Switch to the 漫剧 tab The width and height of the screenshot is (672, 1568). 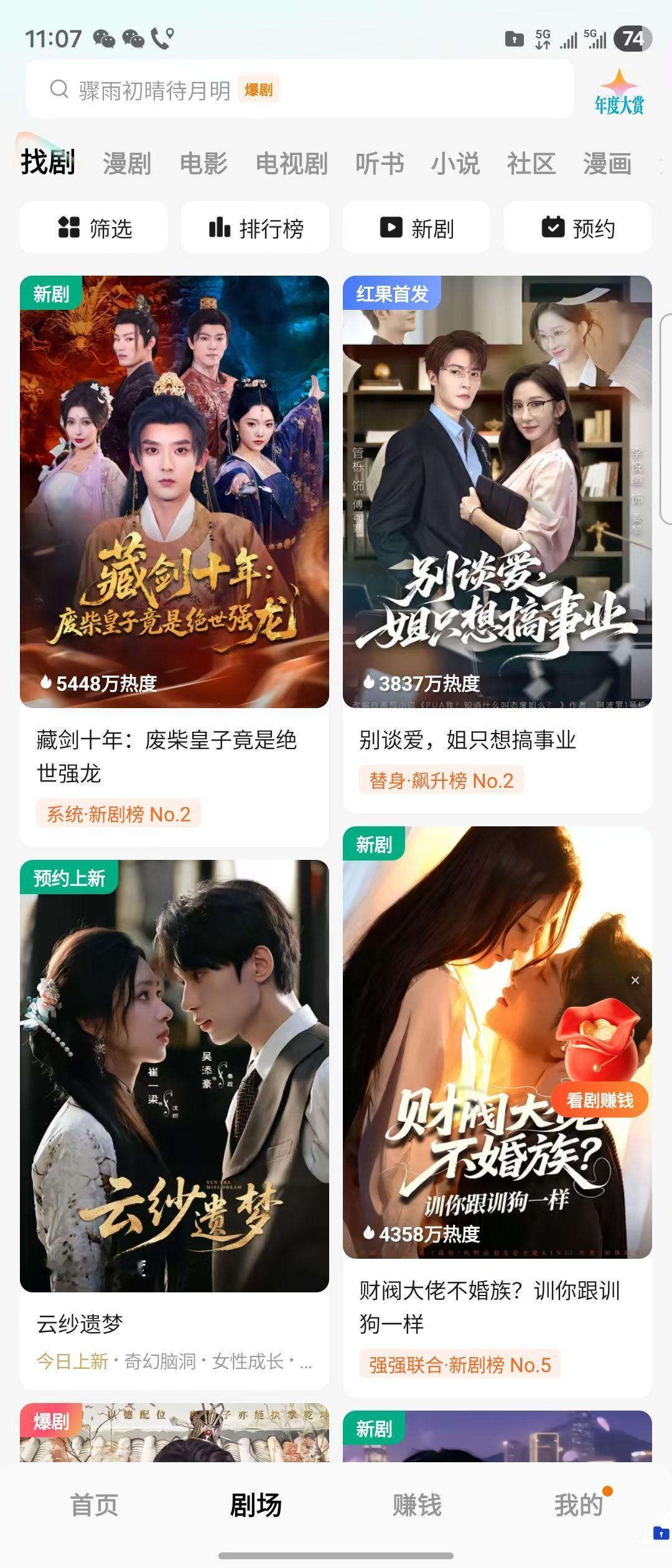pos(126,164)
